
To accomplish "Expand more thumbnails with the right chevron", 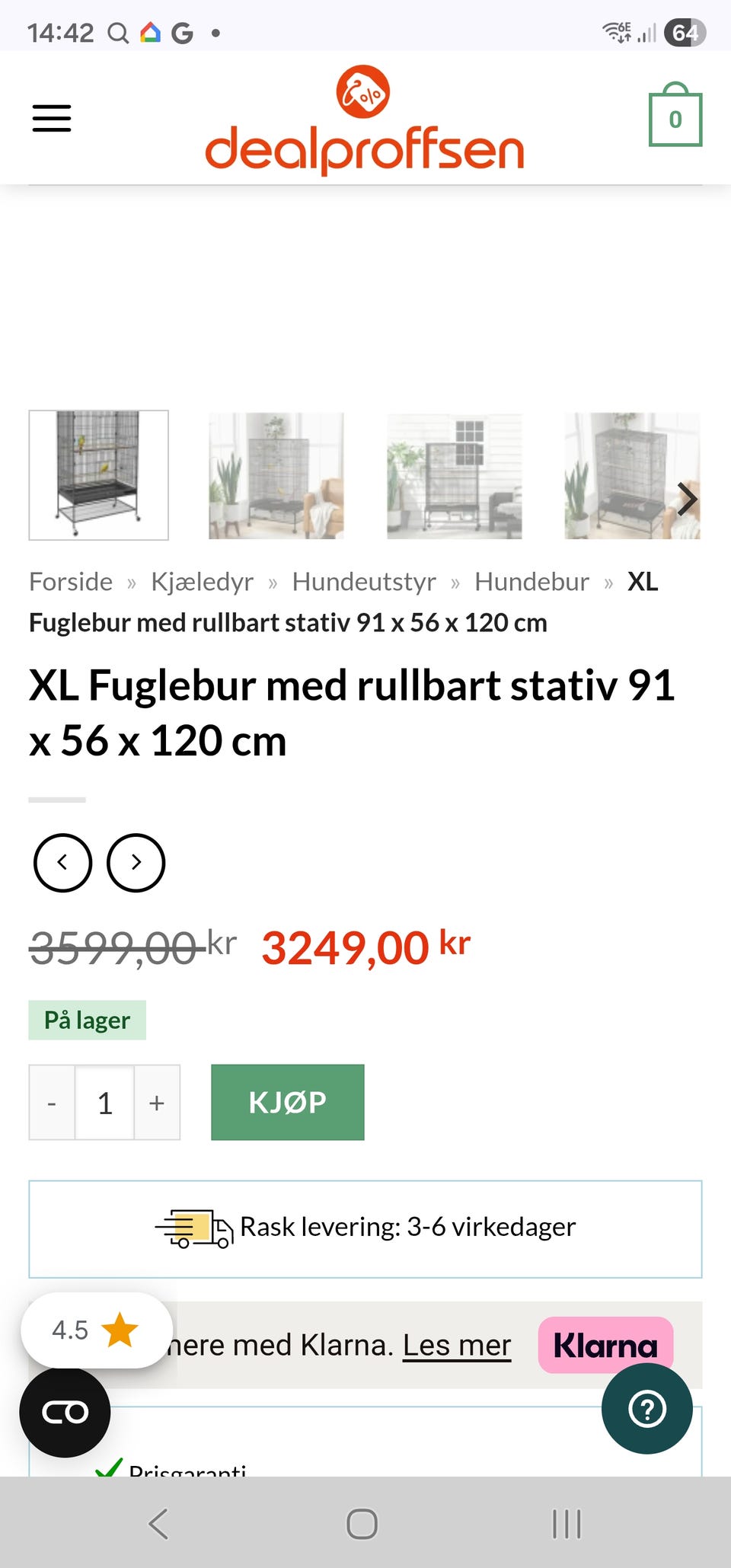I will point(688,499).
